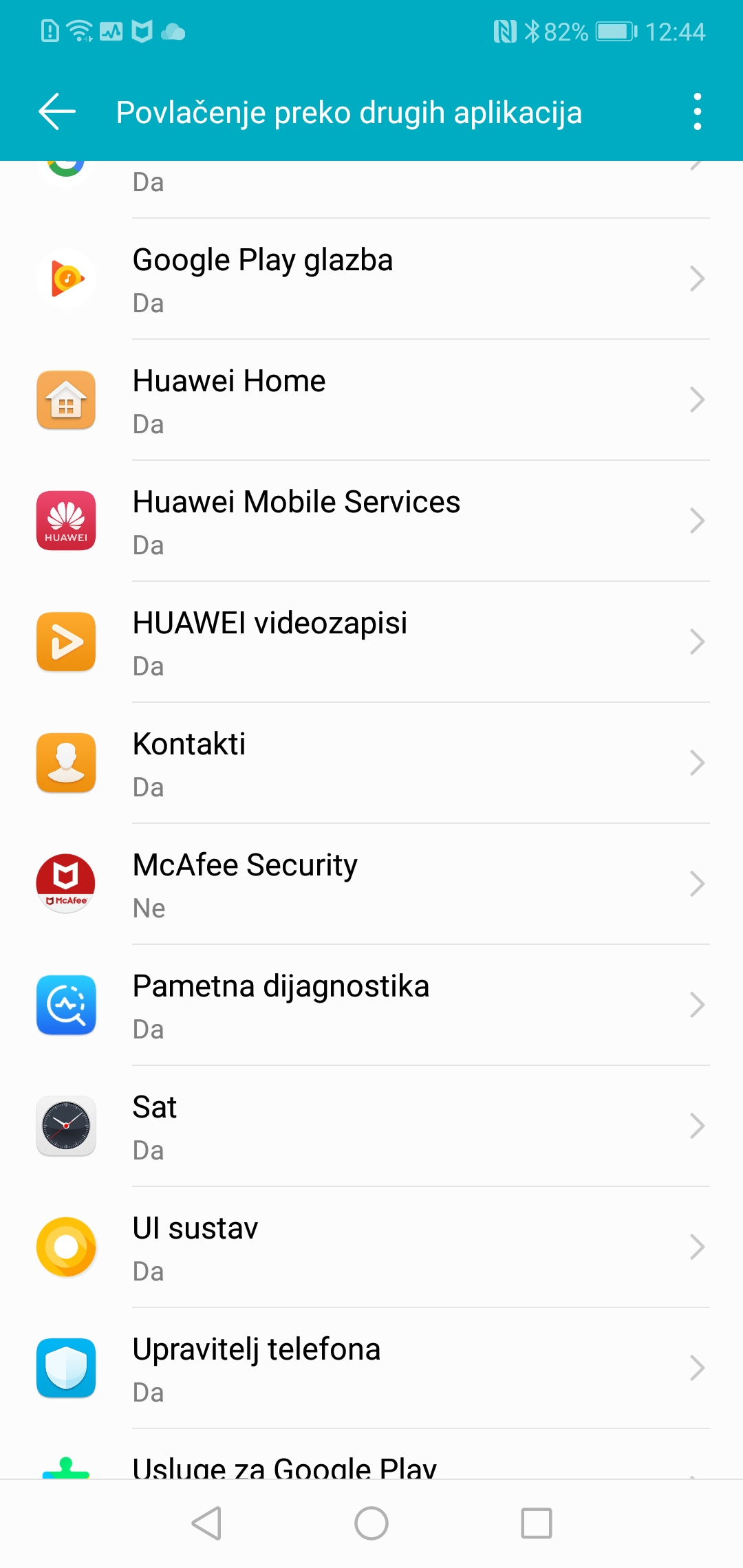Tap the UI sustav Android O icon
The width and height of the screenshot is (743, 1568).
(x=66, y=1247)
